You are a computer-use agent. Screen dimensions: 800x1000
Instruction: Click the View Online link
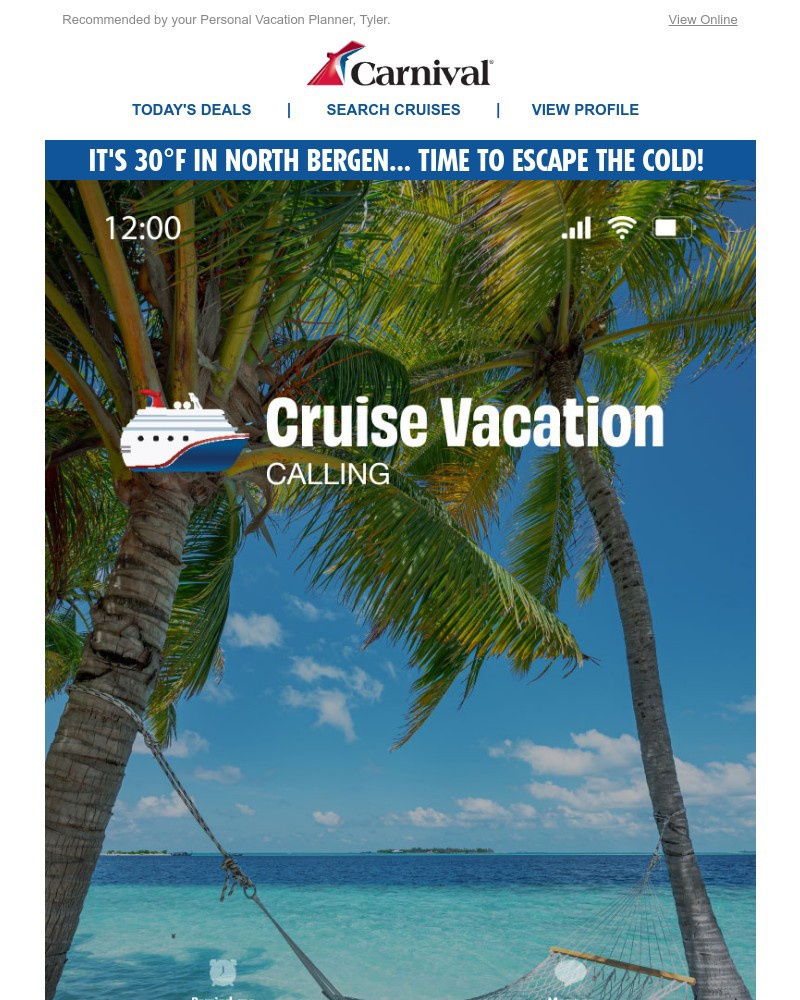click(x=703, y=19)
